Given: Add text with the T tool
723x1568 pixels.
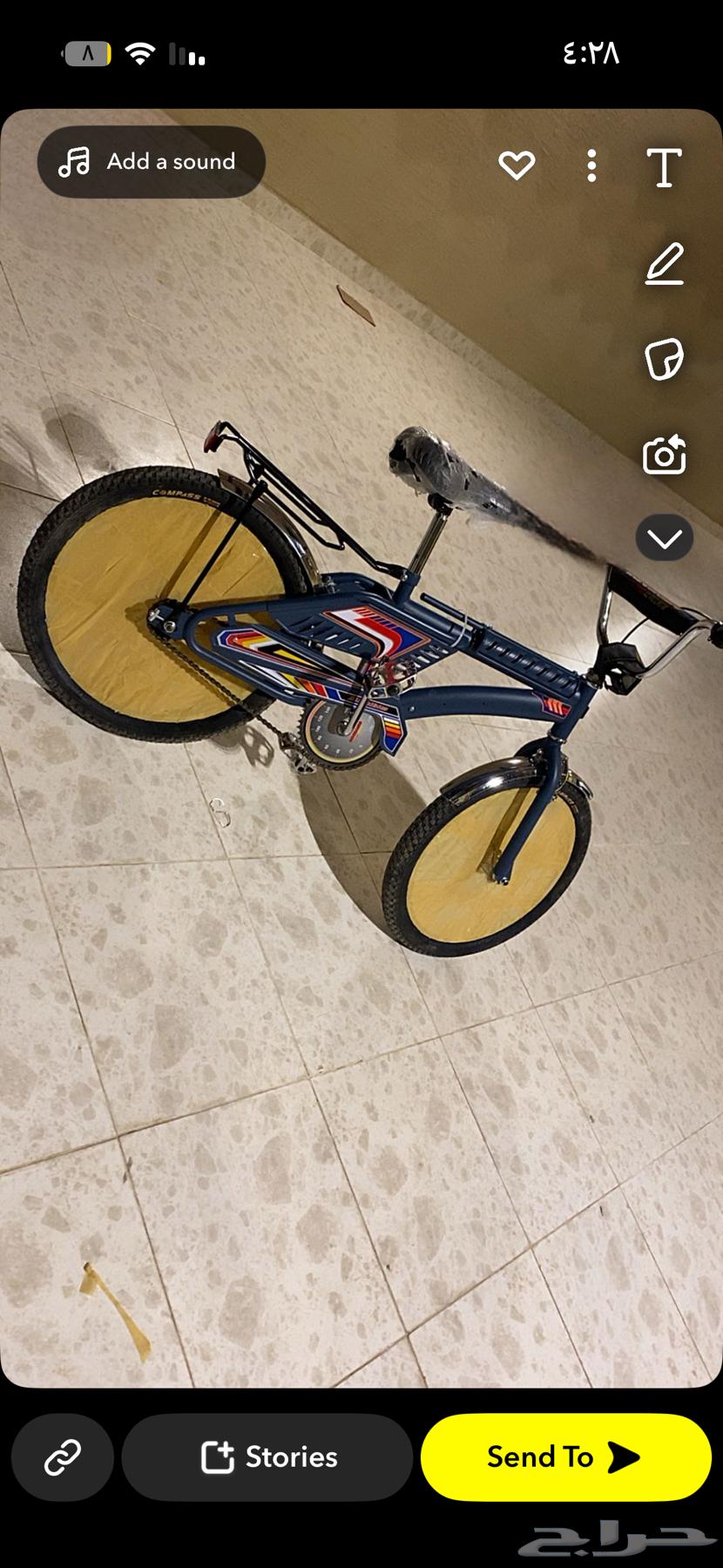Looking at the screenshot, I should (664, 167).
